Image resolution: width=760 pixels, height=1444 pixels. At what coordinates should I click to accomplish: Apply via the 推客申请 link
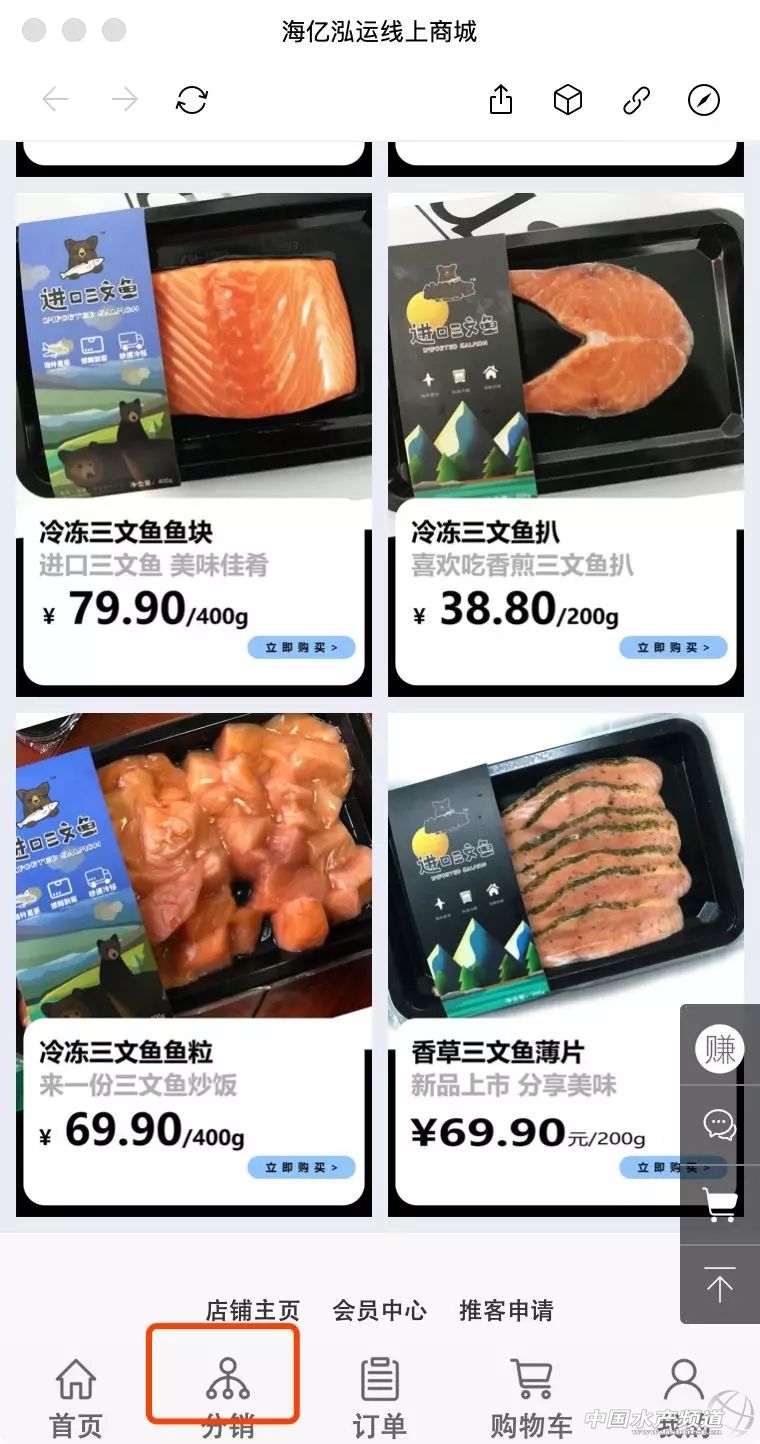pyautogui.click(x=506, y=1310)
